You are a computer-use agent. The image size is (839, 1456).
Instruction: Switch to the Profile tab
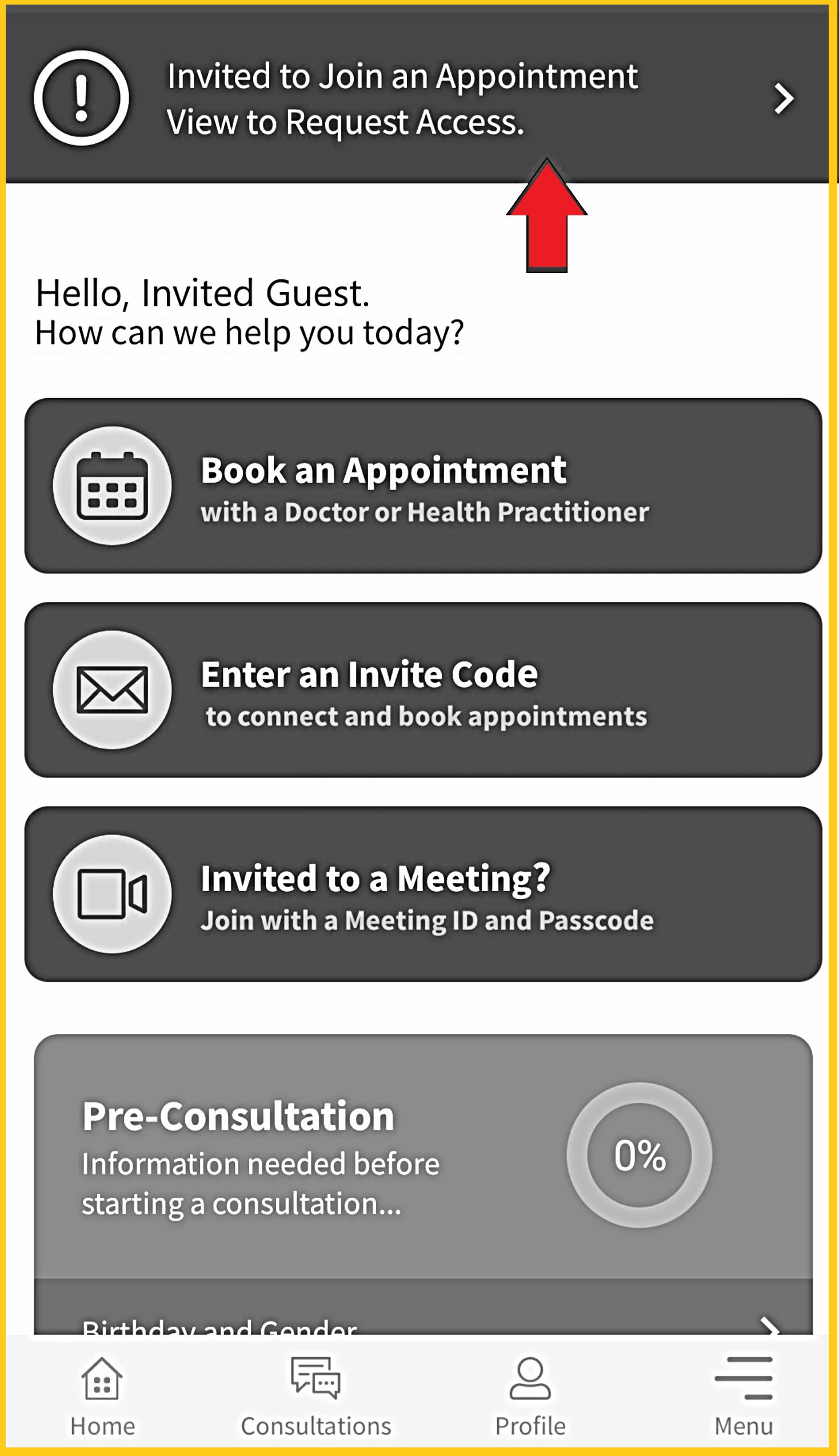530,1397
